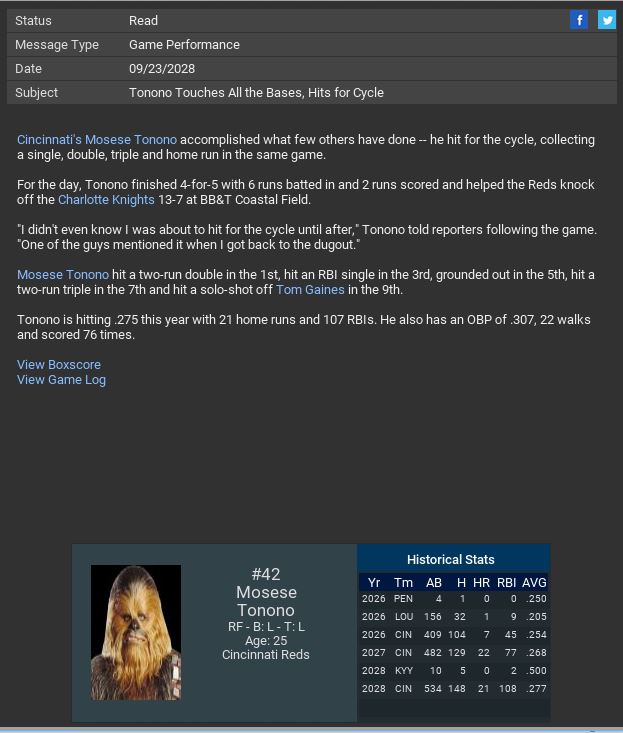Open the "Cincinnati's Mosese Tonono" link
623x733 pixels.
97,140
